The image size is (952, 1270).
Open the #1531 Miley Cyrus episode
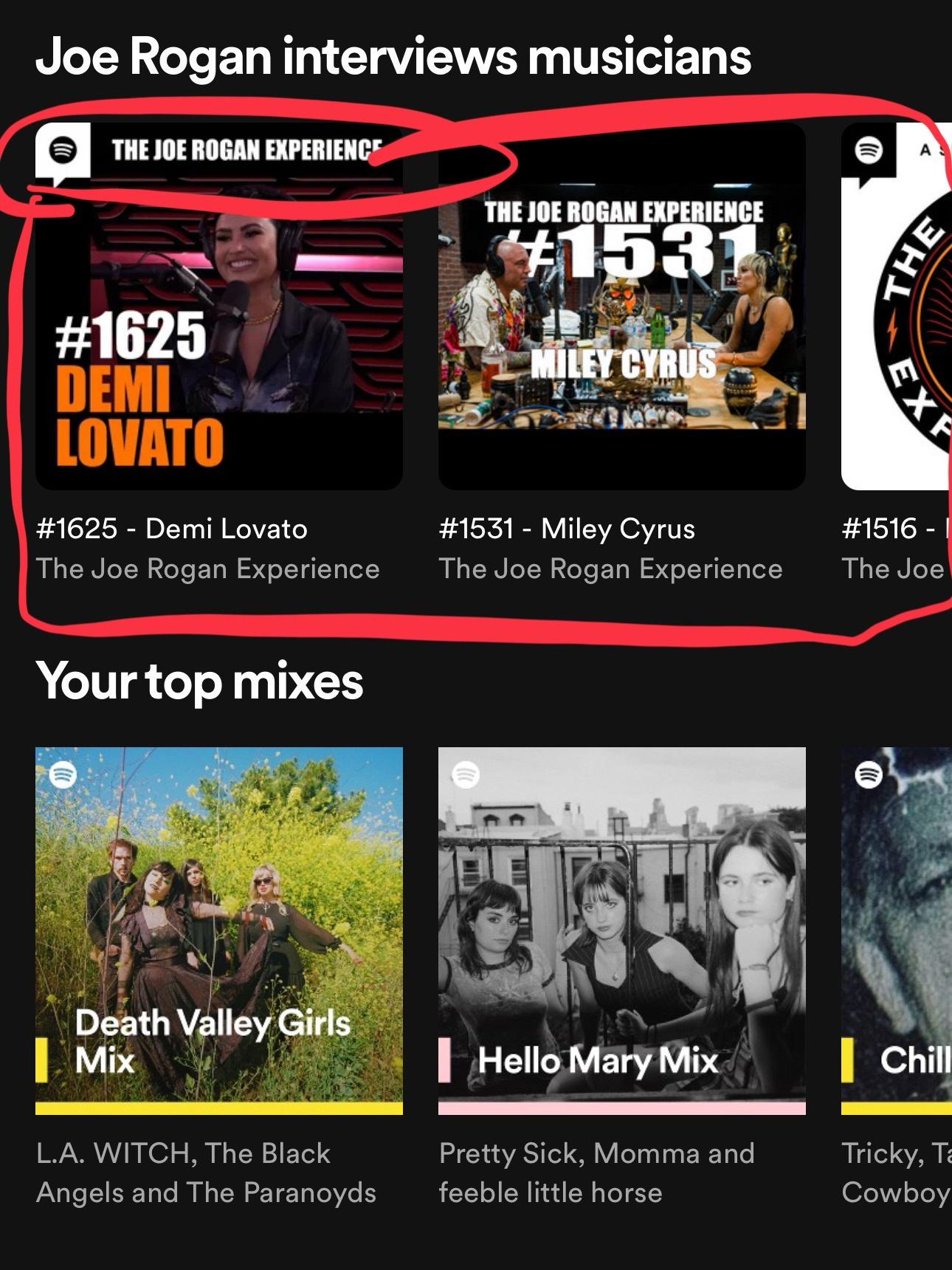point(621,306)
